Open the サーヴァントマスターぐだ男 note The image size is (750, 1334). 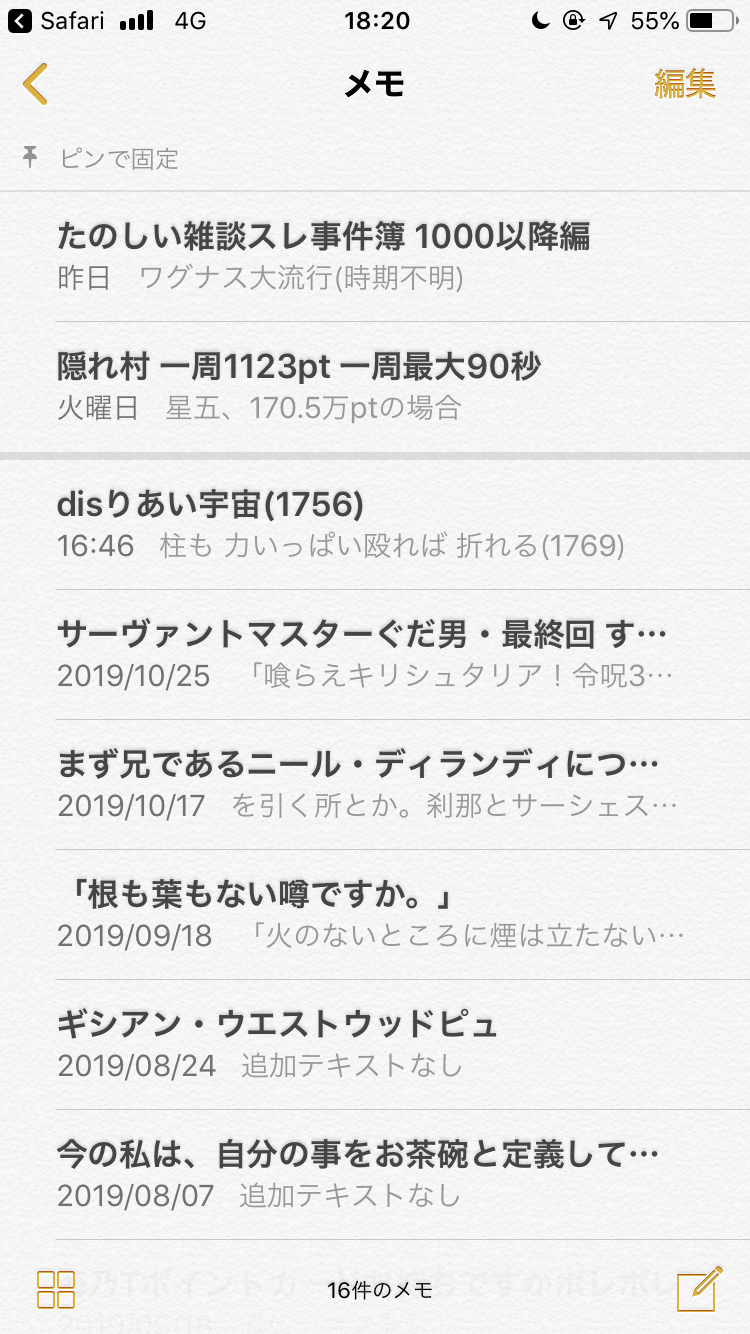coord(375,654)
